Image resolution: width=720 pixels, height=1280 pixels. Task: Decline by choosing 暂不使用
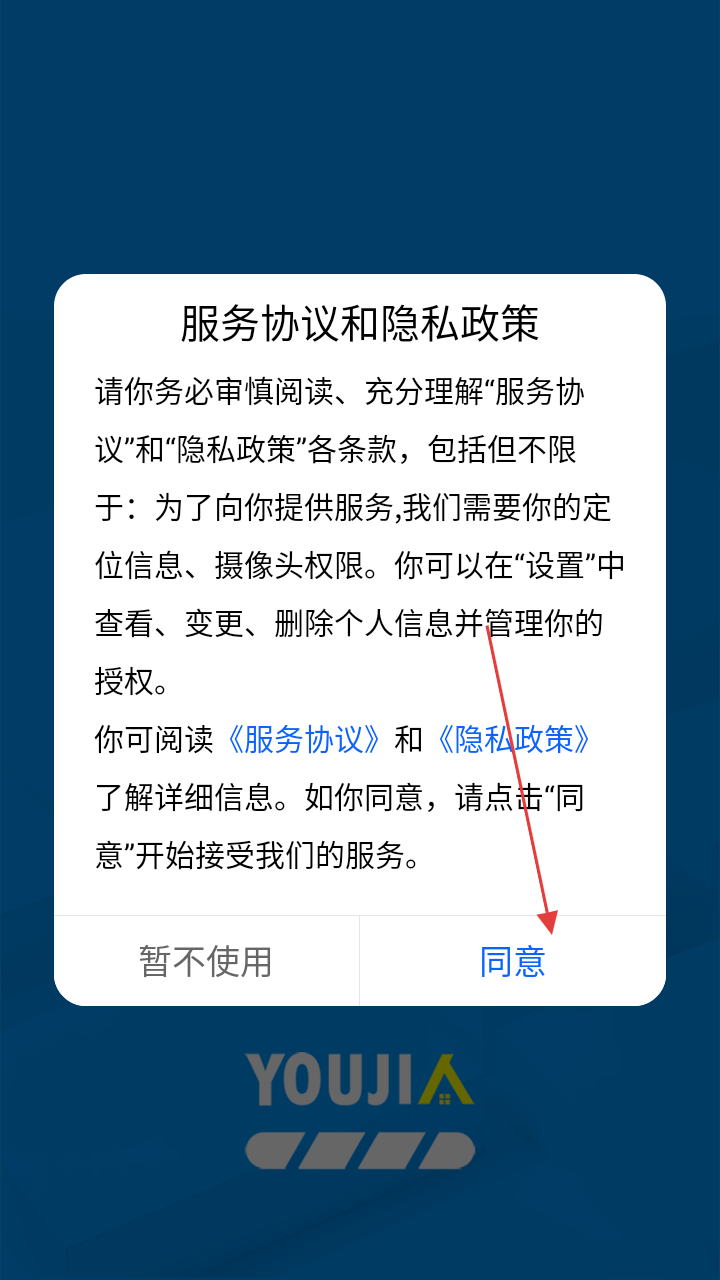click(206, 961)
